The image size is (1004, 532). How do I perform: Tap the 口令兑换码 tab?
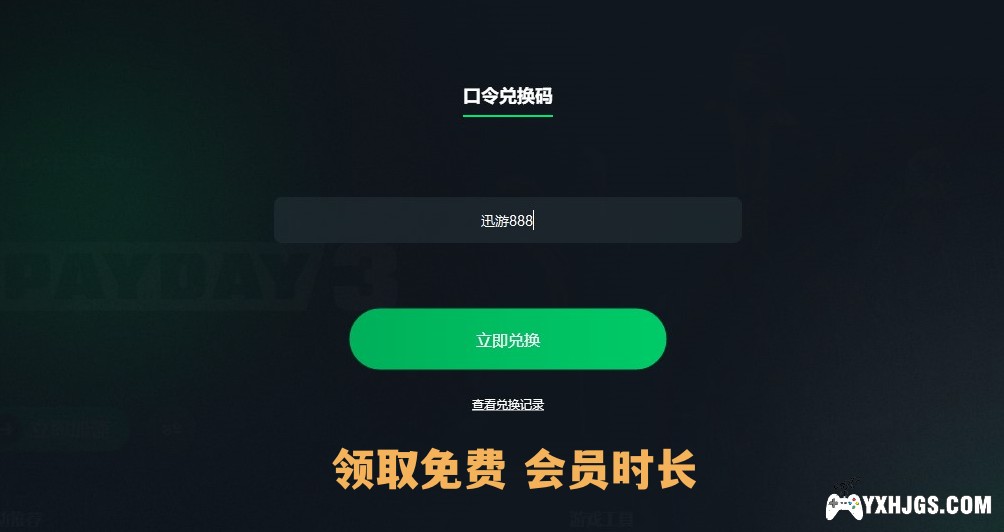[x=507, y=97]
